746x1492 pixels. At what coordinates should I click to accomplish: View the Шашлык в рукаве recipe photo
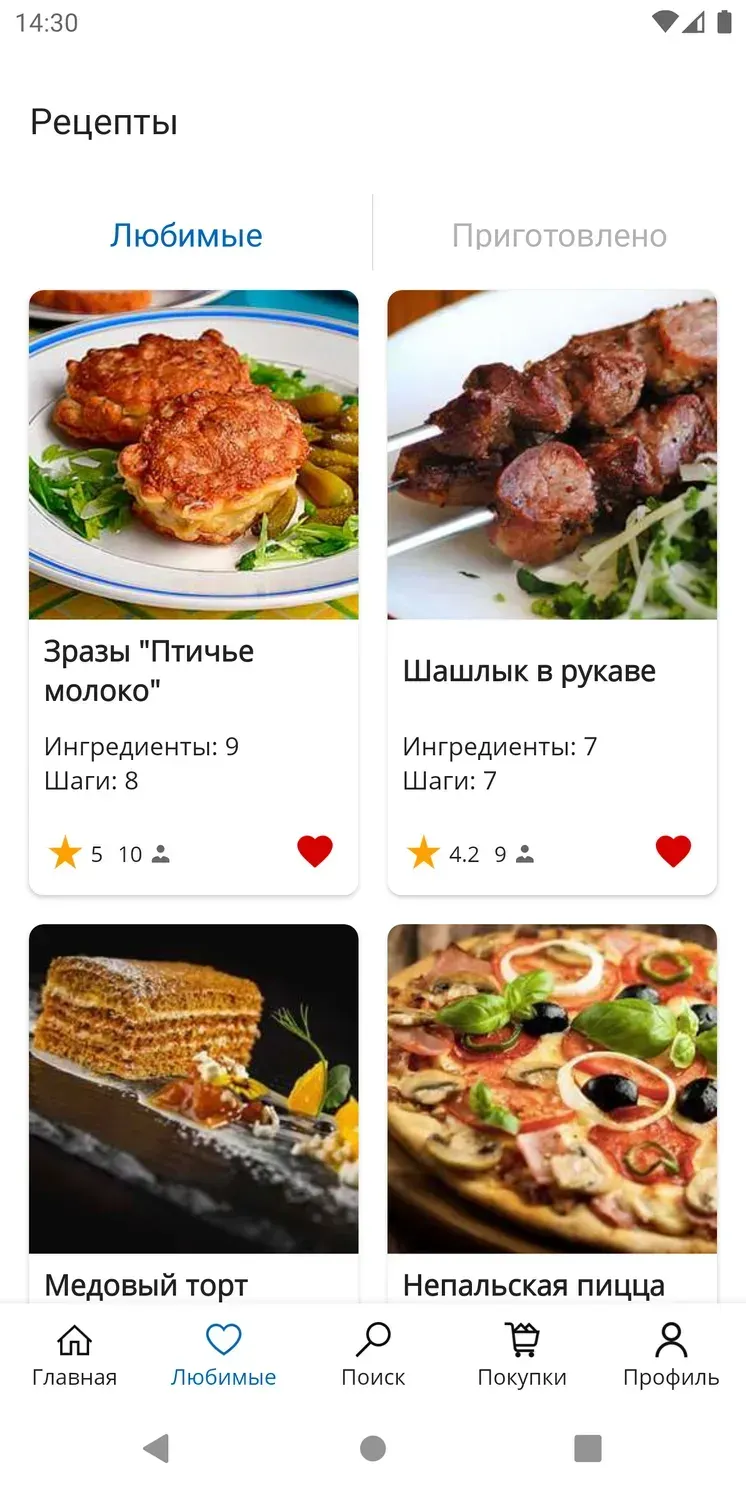(x=551, y=454)
